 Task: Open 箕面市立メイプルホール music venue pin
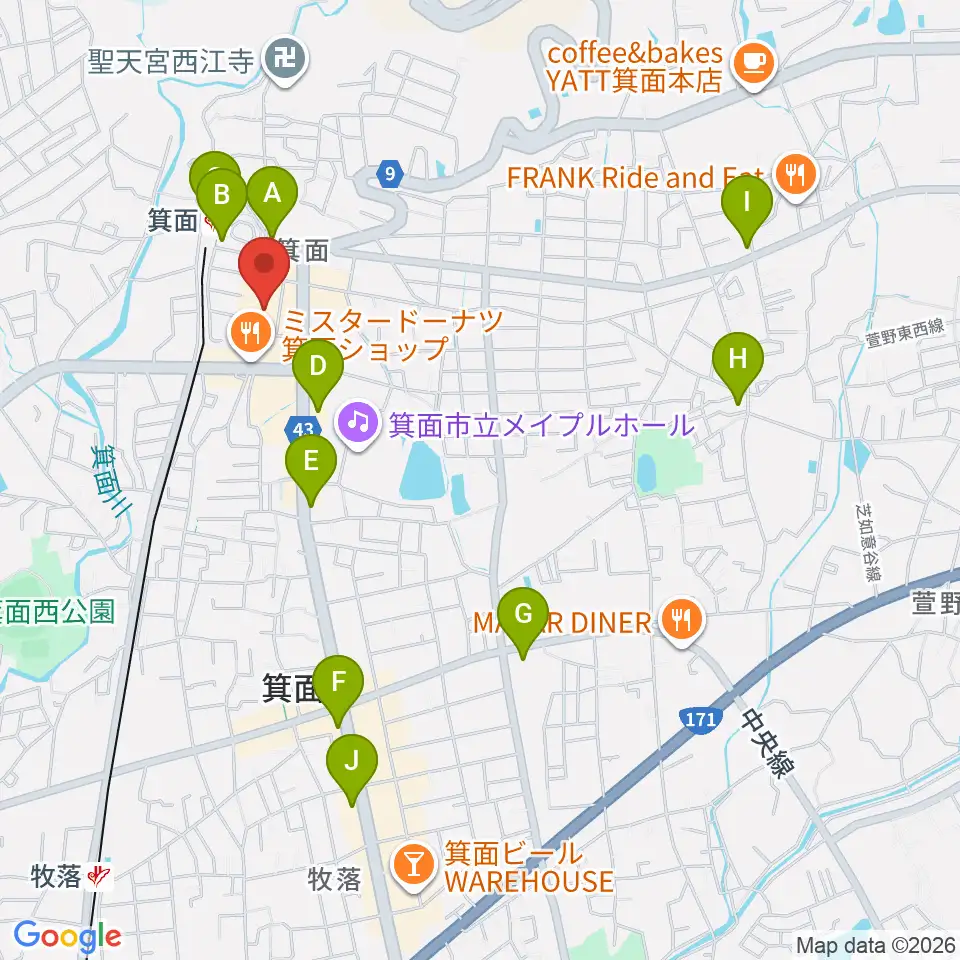coord(358,424)
